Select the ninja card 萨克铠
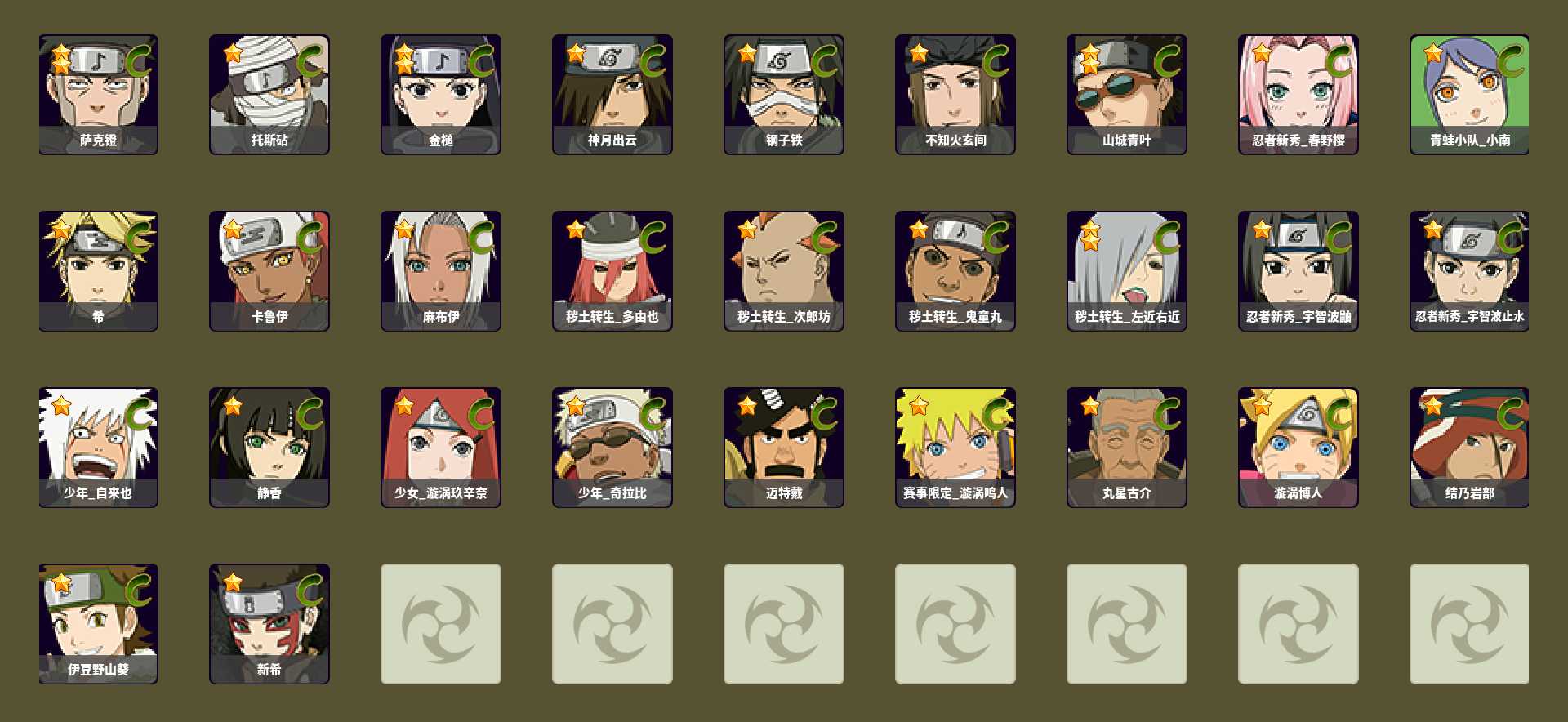Viewport: 1568px width, 722px height. (98, 94)
